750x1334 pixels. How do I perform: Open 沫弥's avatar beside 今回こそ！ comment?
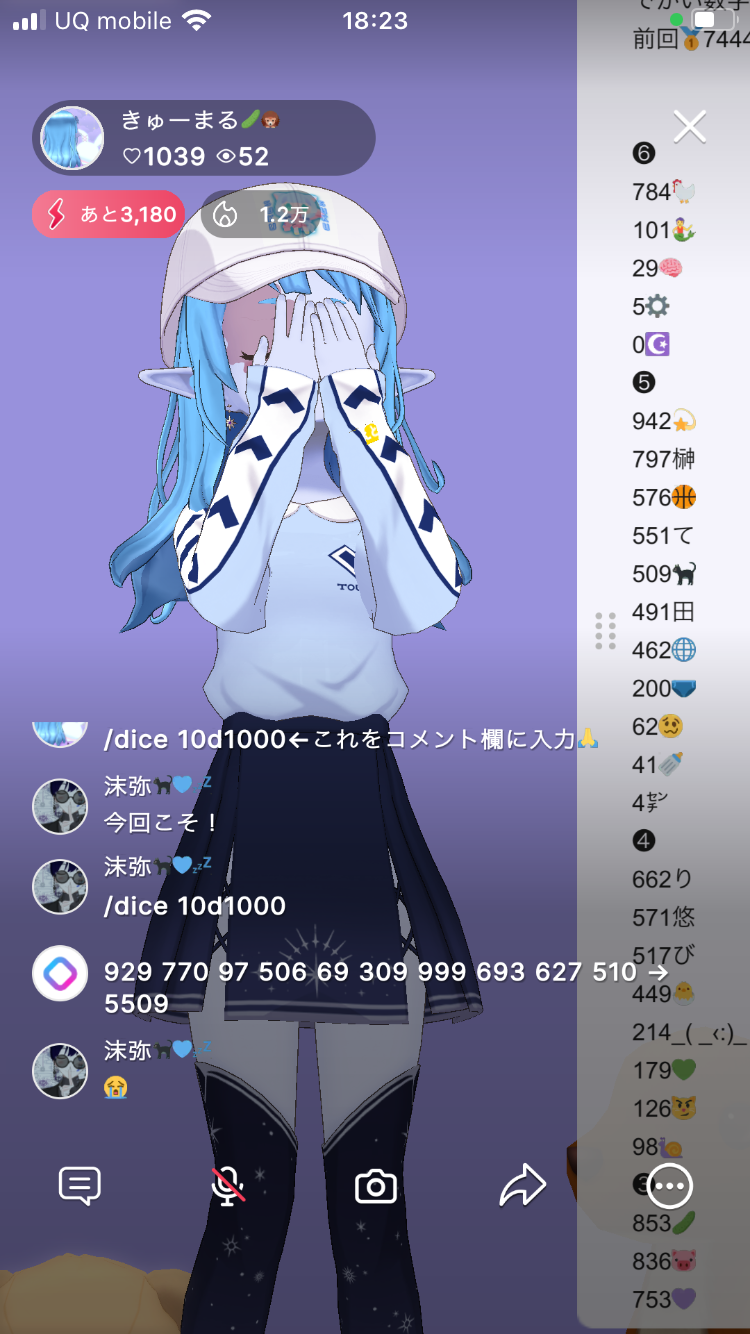(60, 806)
